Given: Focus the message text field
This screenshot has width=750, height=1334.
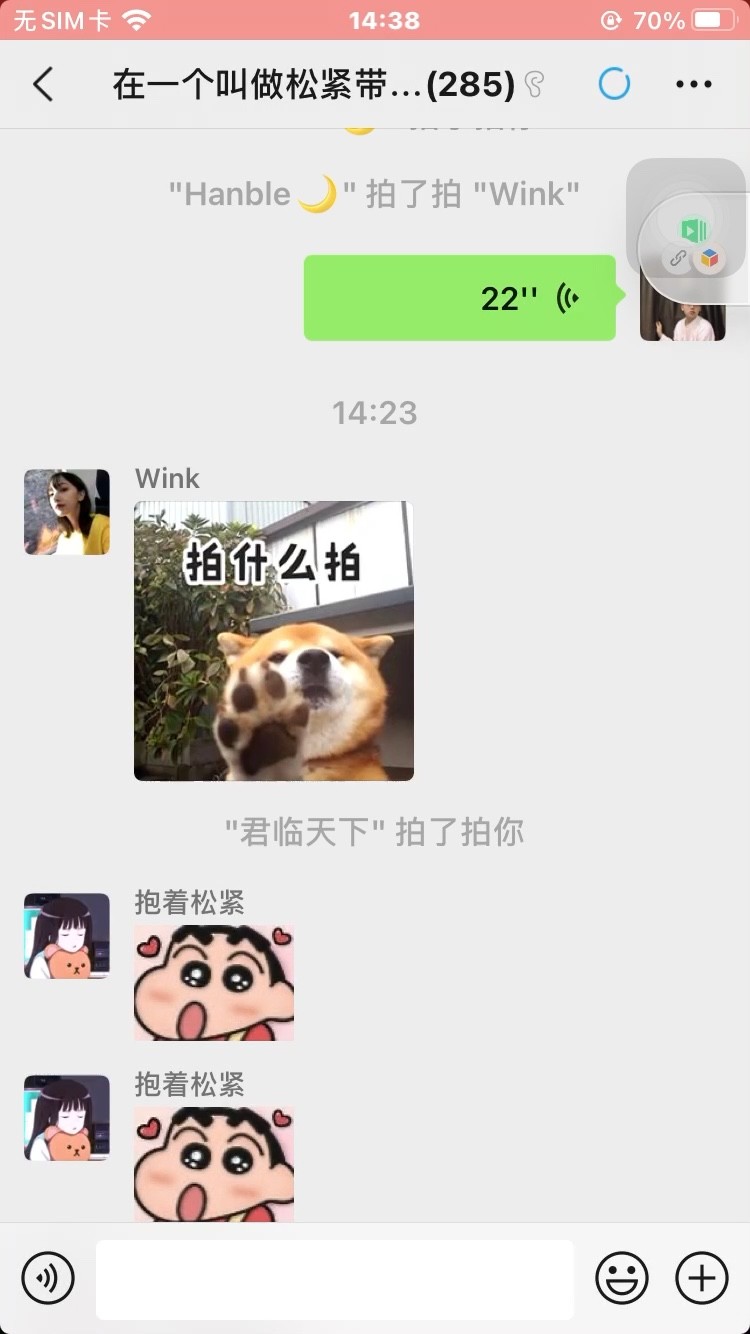Looking at the screenshot, I should coord(335,1280).
